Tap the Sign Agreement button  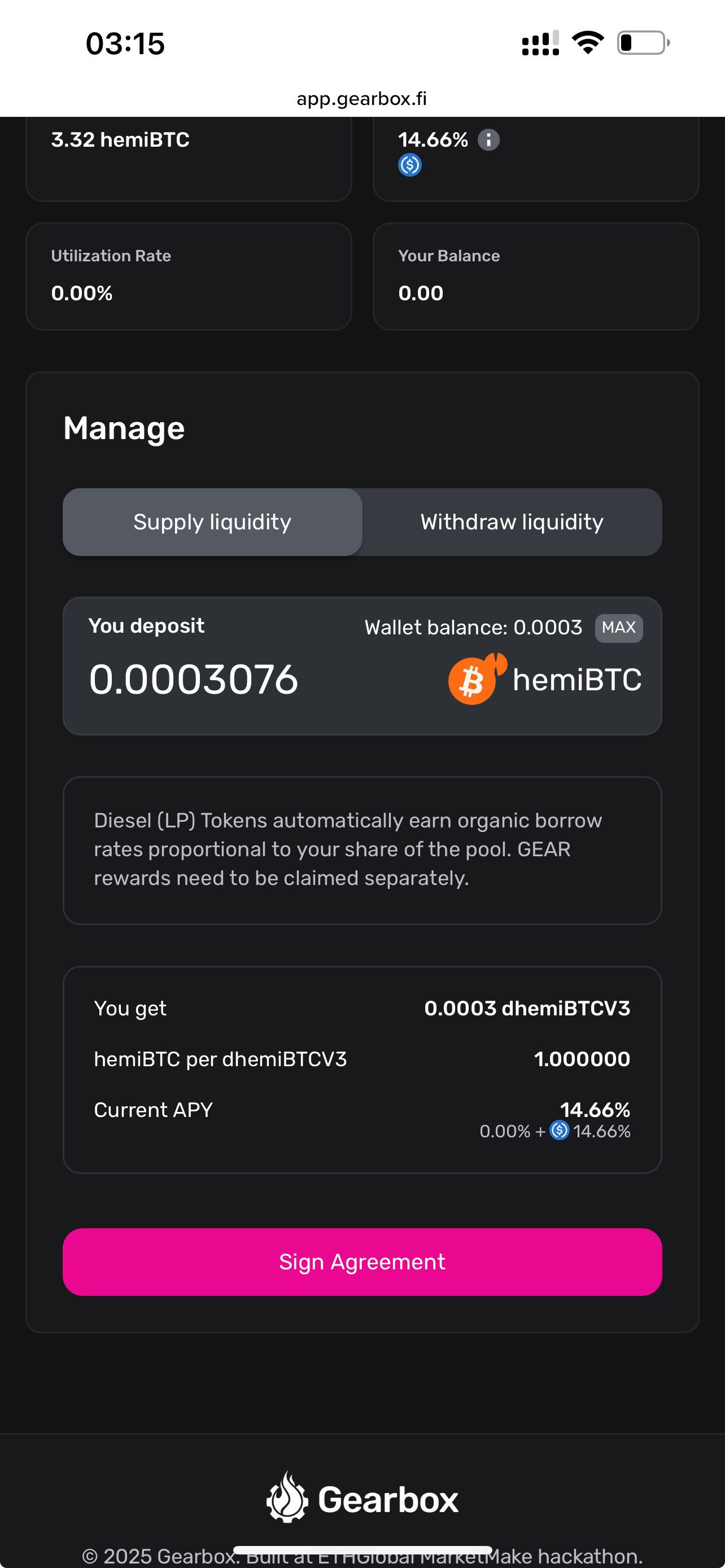tap(362, 1262)
